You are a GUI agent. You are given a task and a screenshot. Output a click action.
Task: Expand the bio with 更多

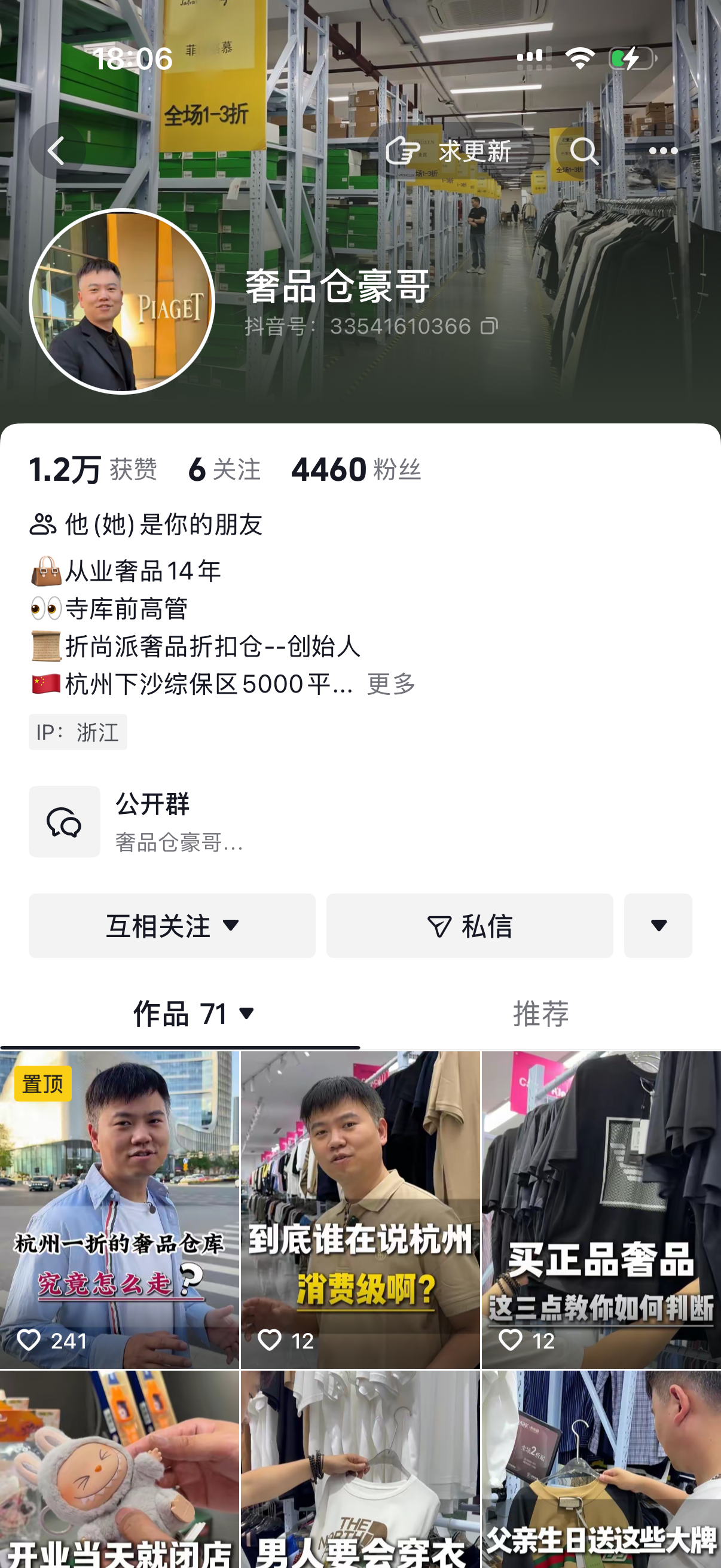click(x=391, y=684)
